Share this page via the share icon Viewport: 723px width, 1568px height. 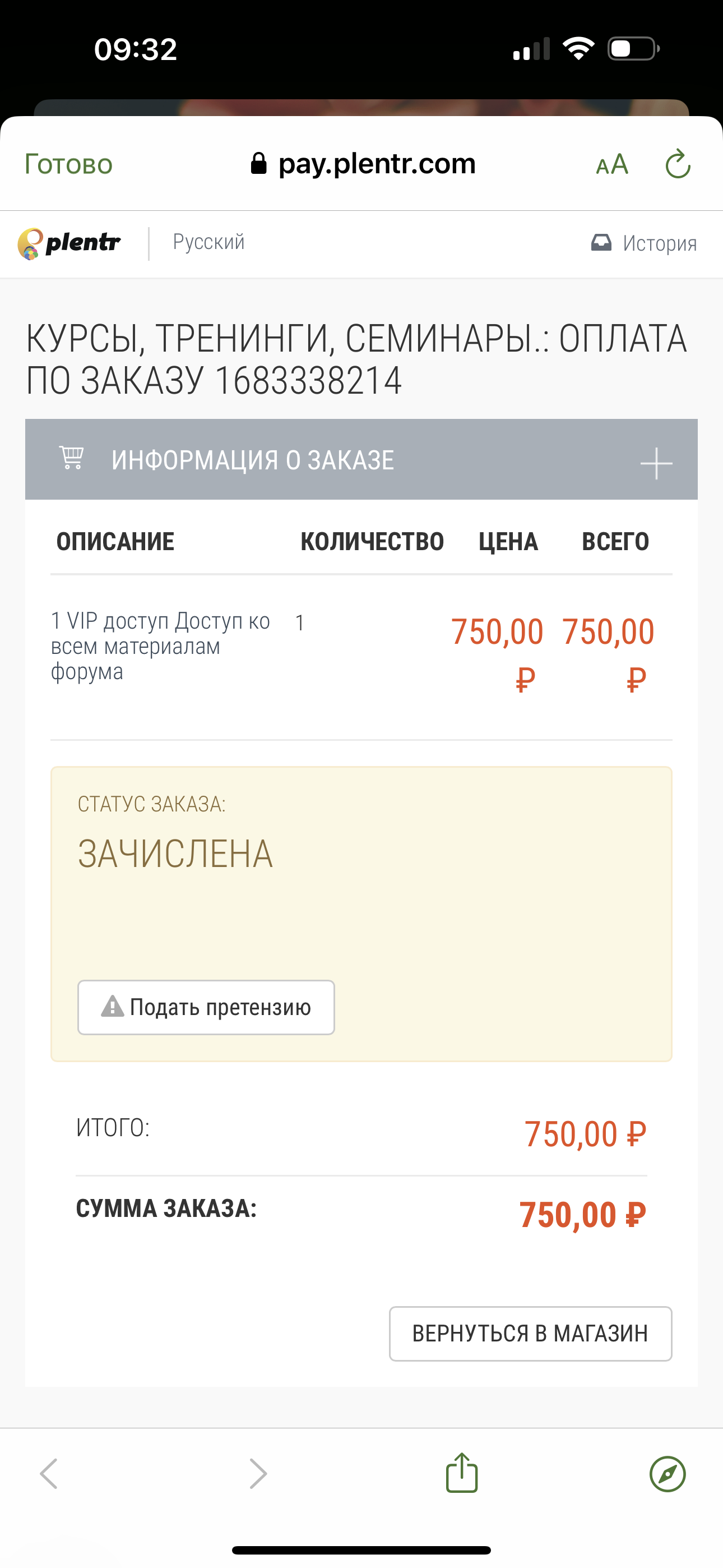tap(462, 1473)
